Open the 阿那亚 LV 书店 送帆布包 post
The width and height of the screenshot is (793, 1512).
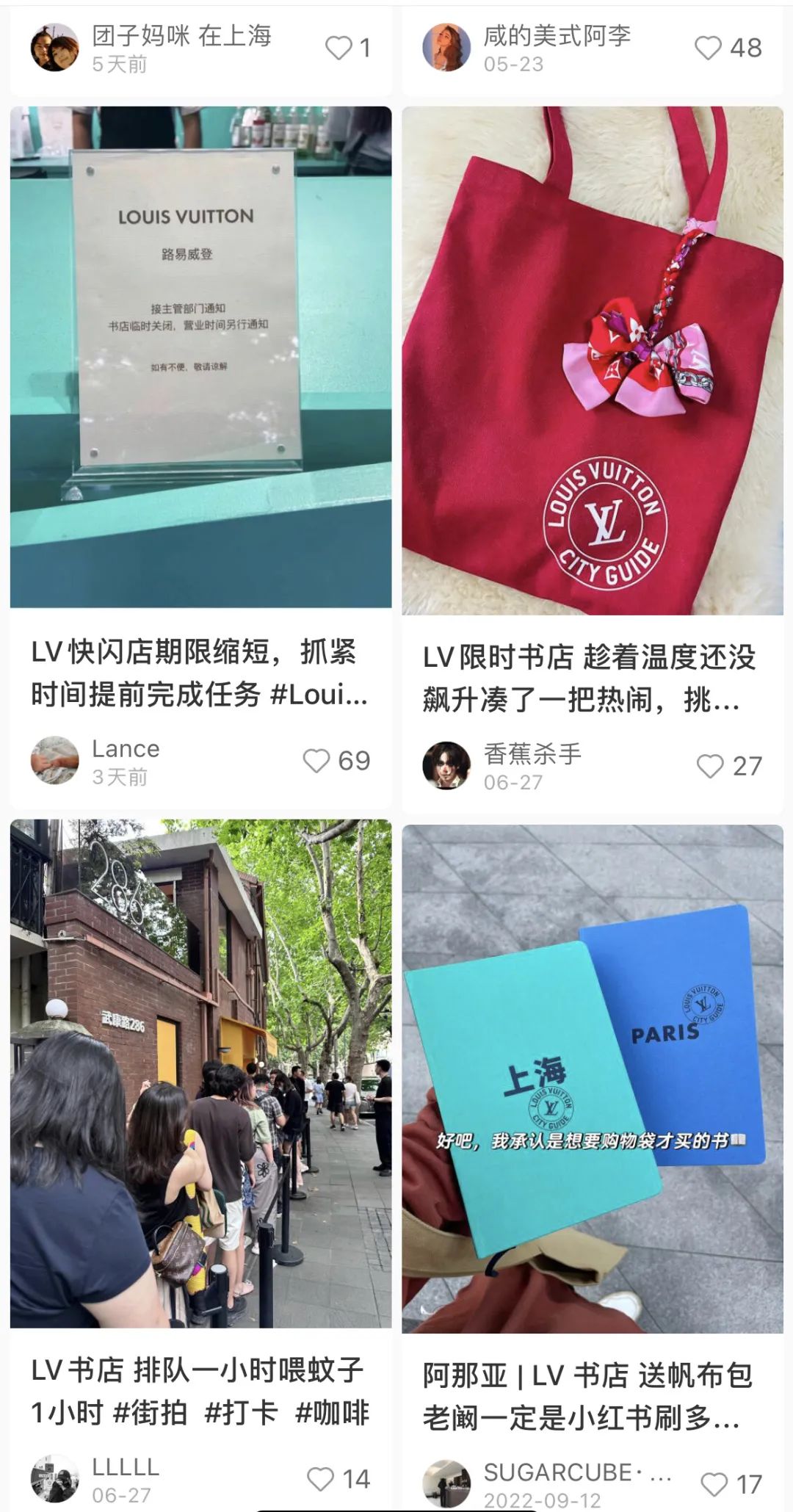point(592,1079)
